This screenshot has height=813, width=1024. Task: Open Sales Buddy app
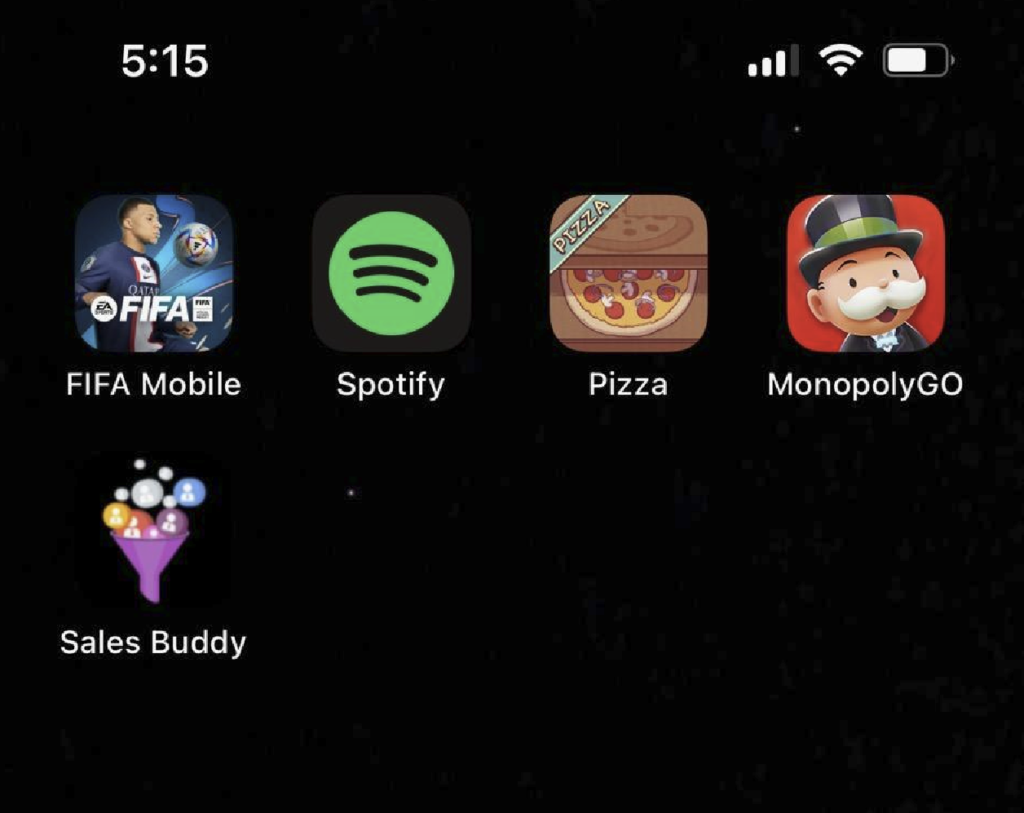[153, 530]
